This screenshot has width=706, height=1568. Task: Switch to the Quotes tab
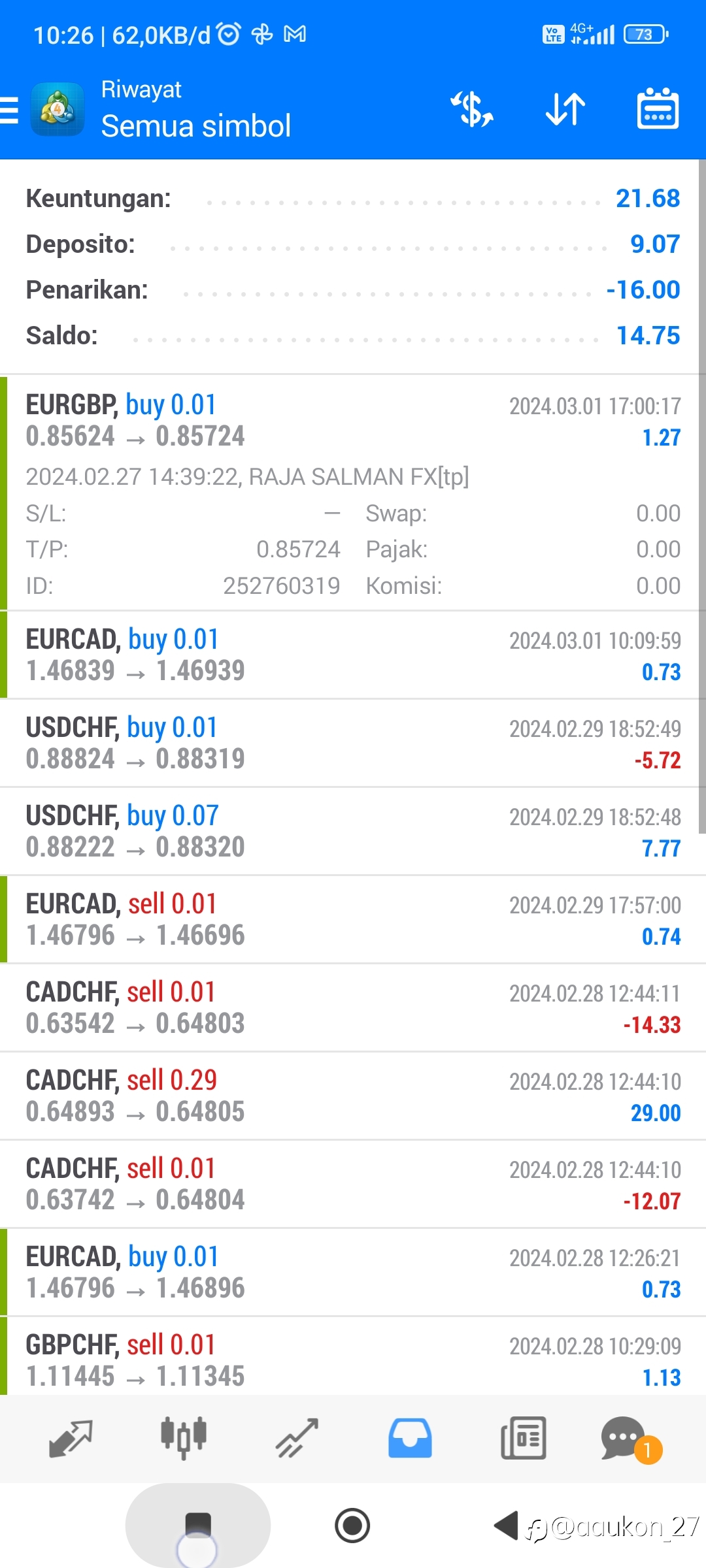[71, 1438]
